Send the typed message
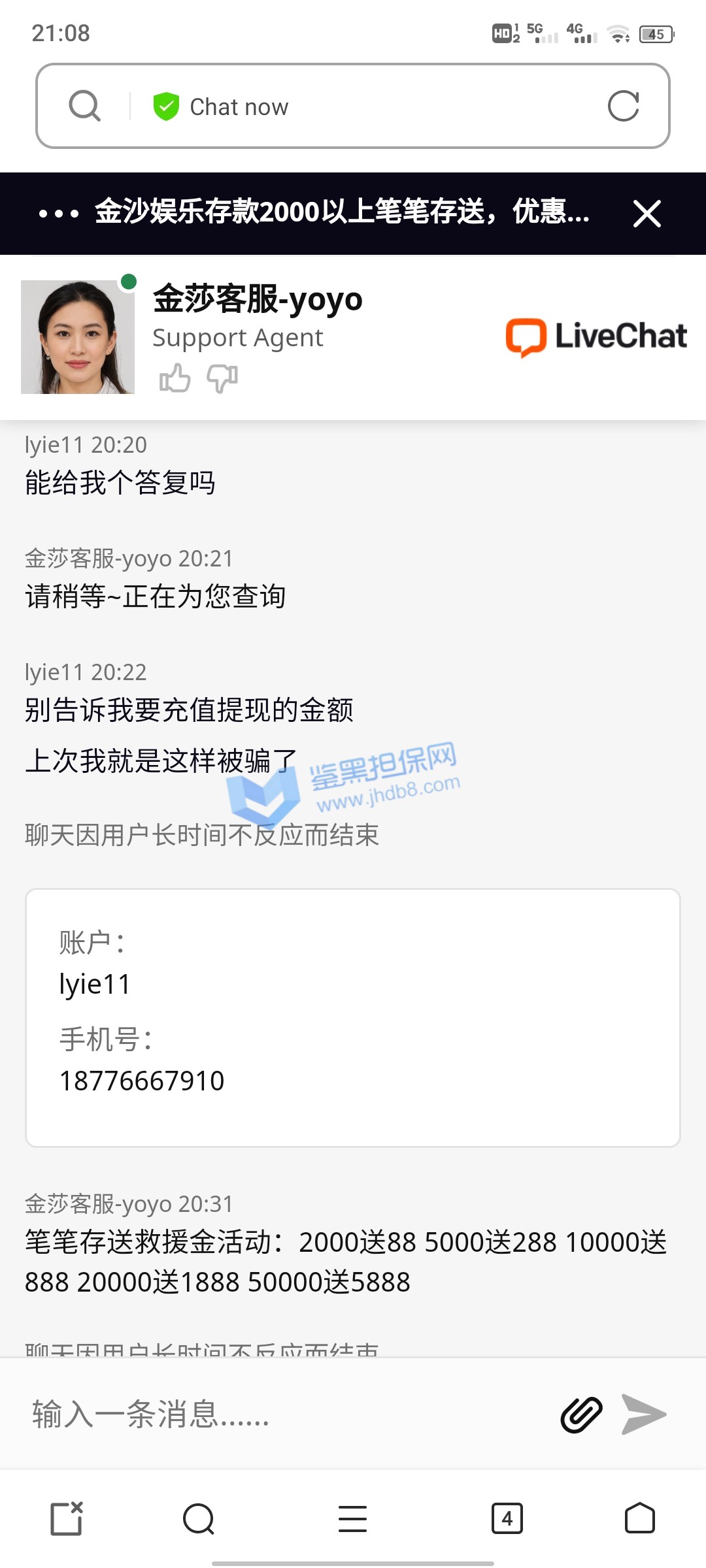 pyautogui.click(x=644, y=1414)
